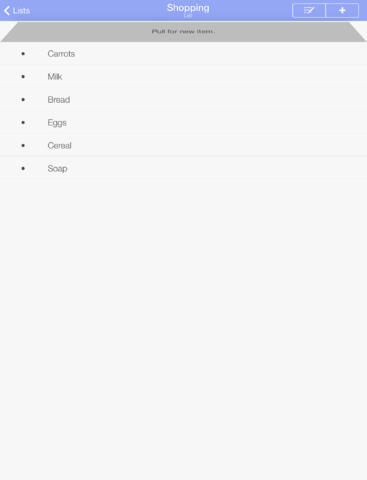Viewport: 367px width, 480px height.
Task: Select the Cereal row
Action: [x=183, y=146]
